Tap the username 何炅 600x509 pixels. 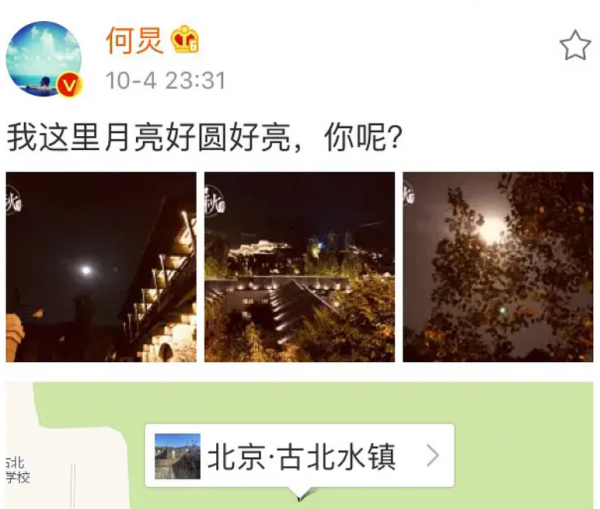pyautogui.click(x=134, y=39)
